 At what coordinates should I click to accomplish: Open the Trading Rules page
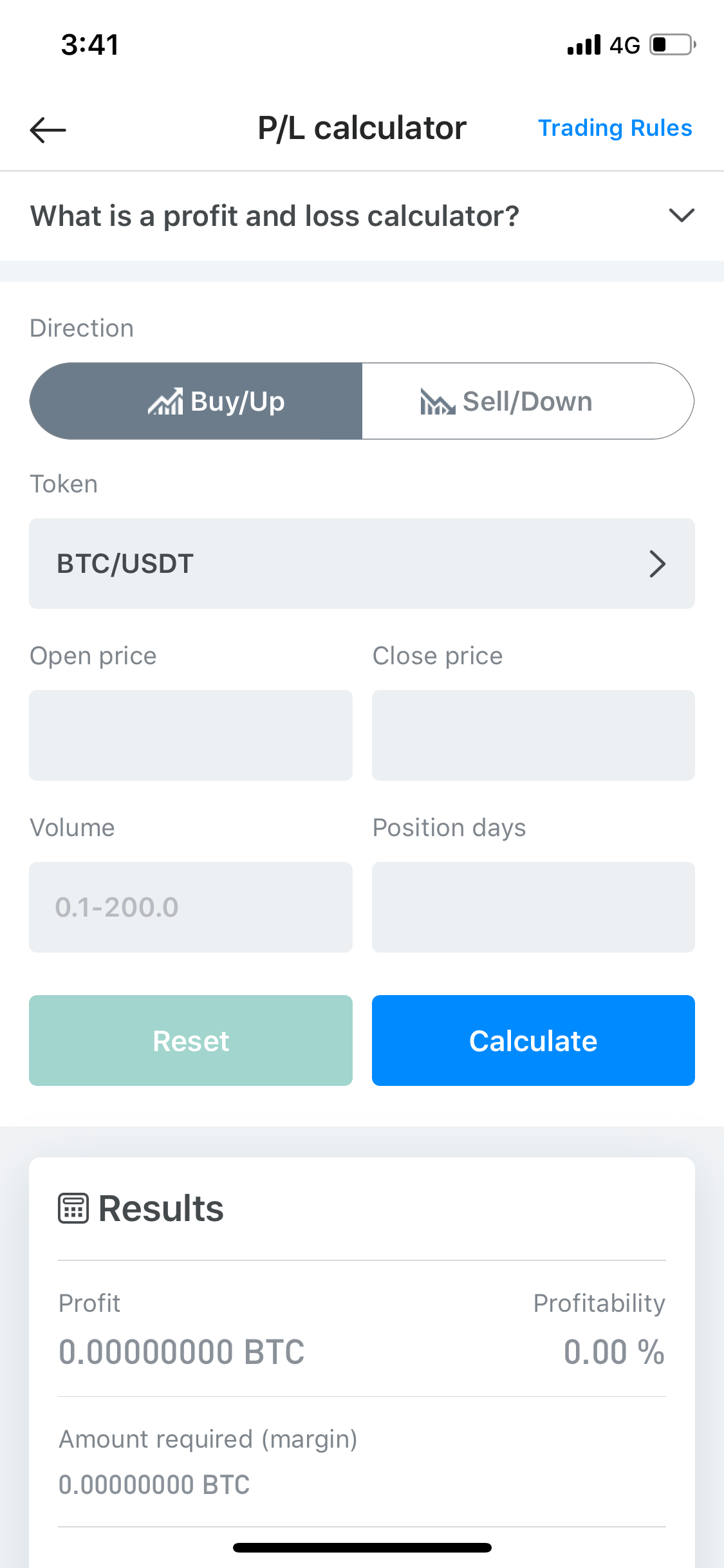pos(615,128)
